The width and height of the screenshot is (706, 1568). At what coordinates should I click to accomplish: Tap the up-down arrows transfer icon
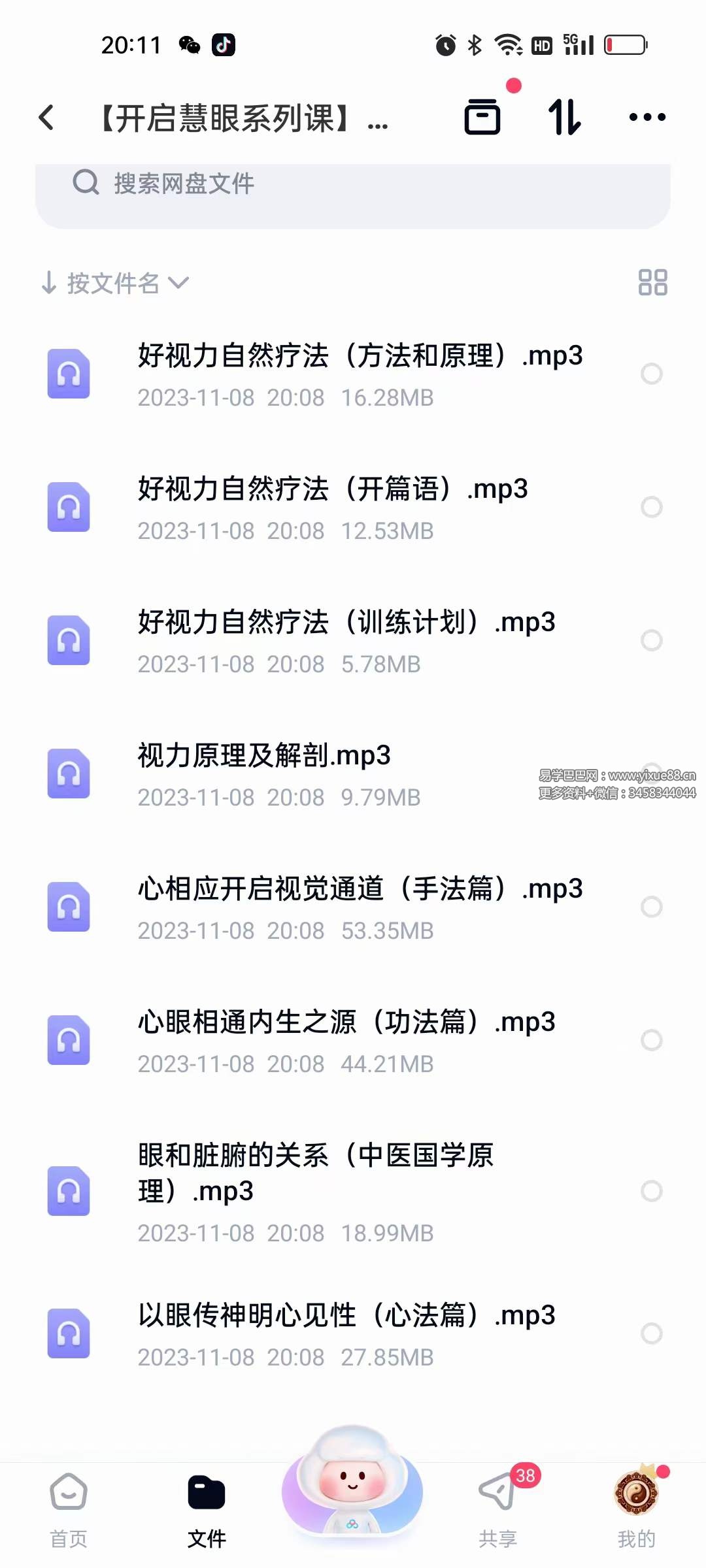[565, 116]
